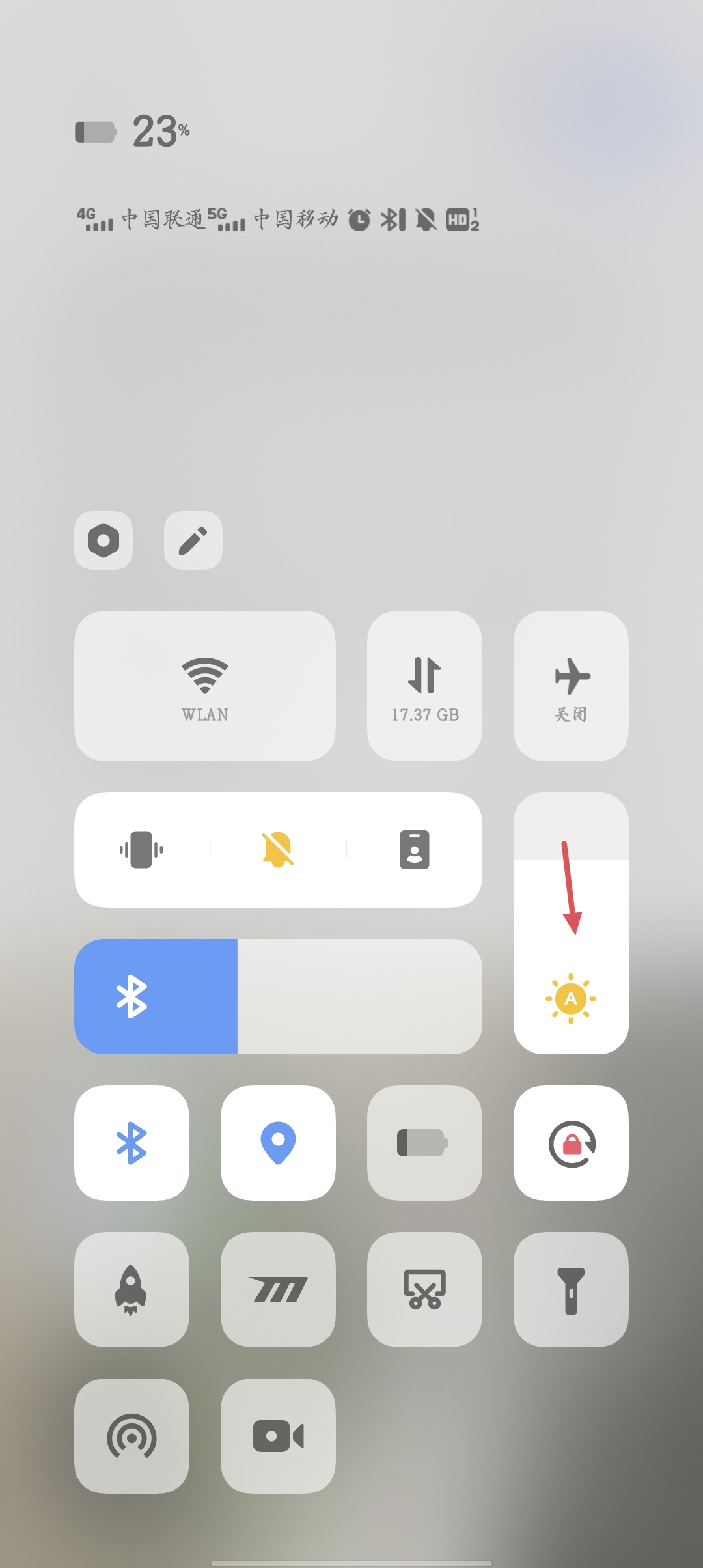Switch to vibrate mode
The height and width of the screenshot is (1568, 703).
141,850
